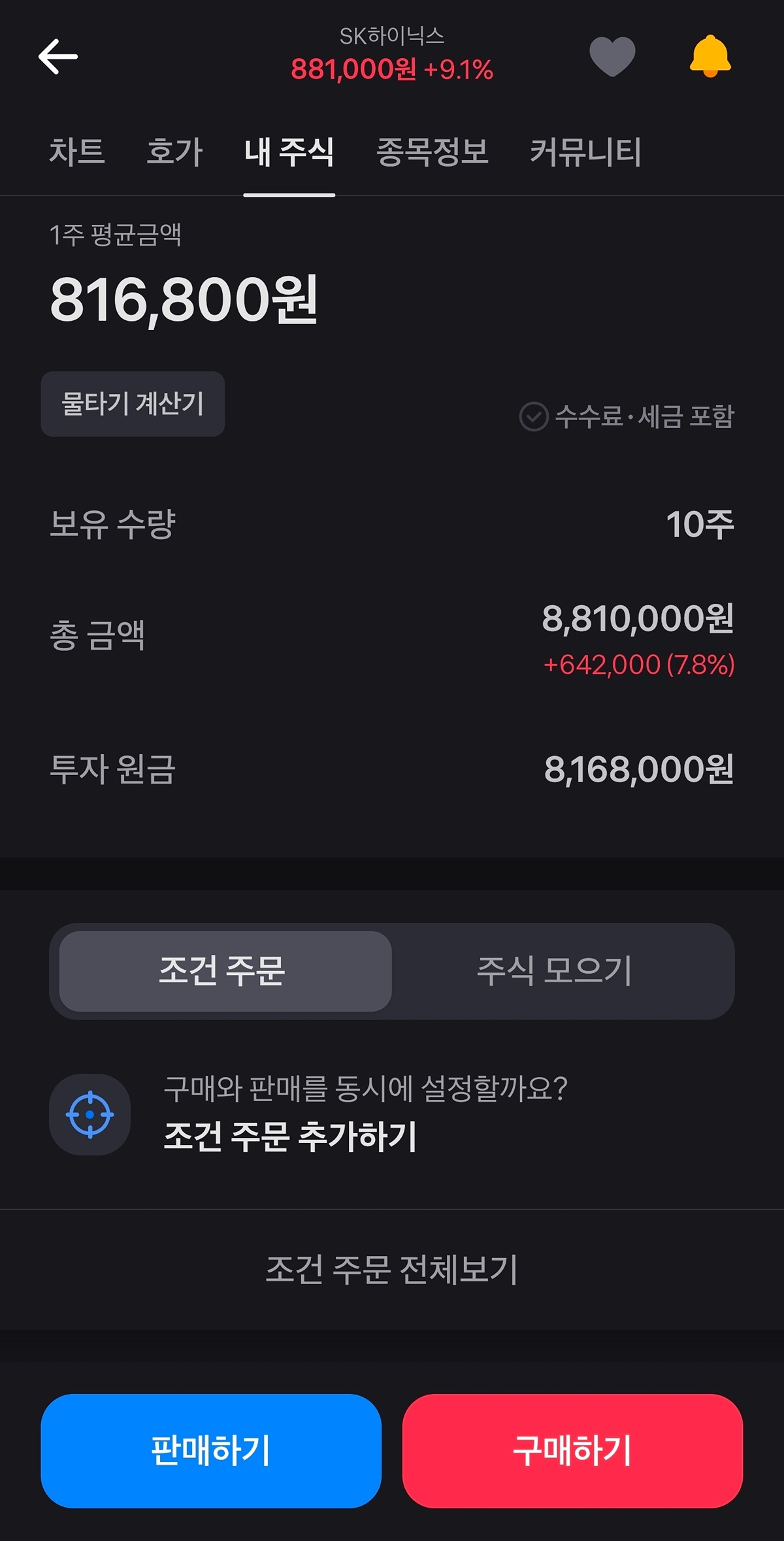The image size is (784, 1541).
Task: Switch to the 호가 tab
Action: [174, 152]
